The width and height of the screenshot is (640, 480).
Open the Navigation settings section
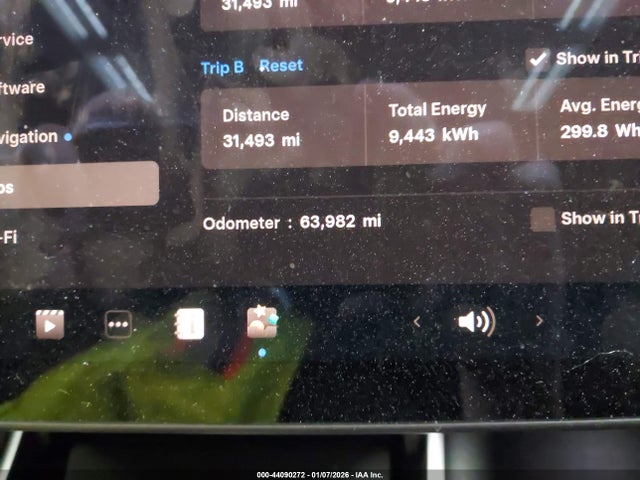[30, 136]
